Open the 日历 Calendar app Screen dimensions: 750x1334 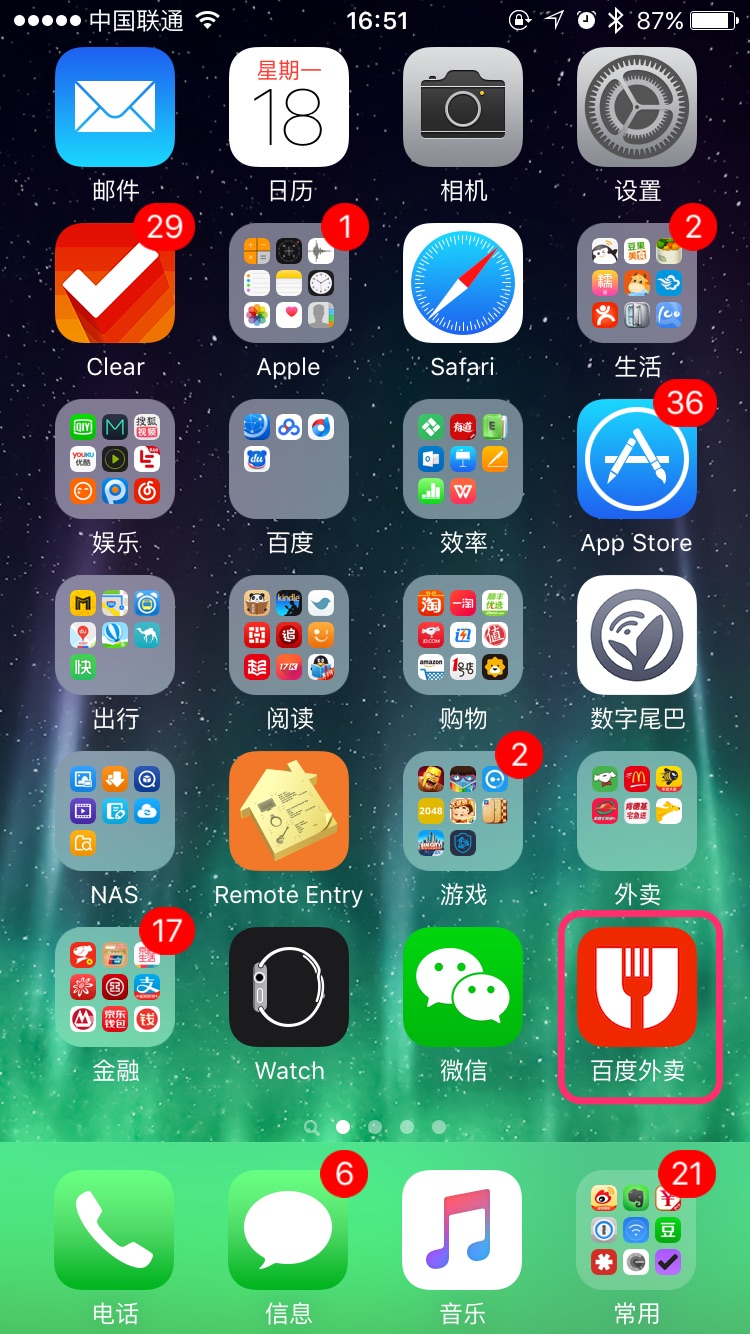tap(289, 107)
